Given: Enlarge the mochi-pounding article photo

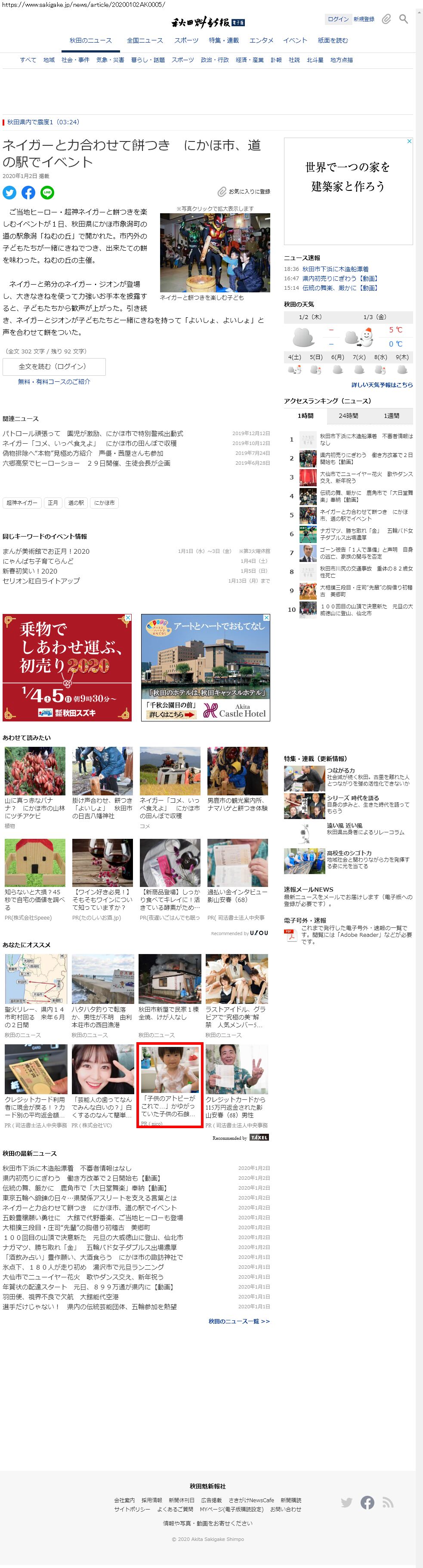Looking at the screenshot, I should tap(215, 252).
